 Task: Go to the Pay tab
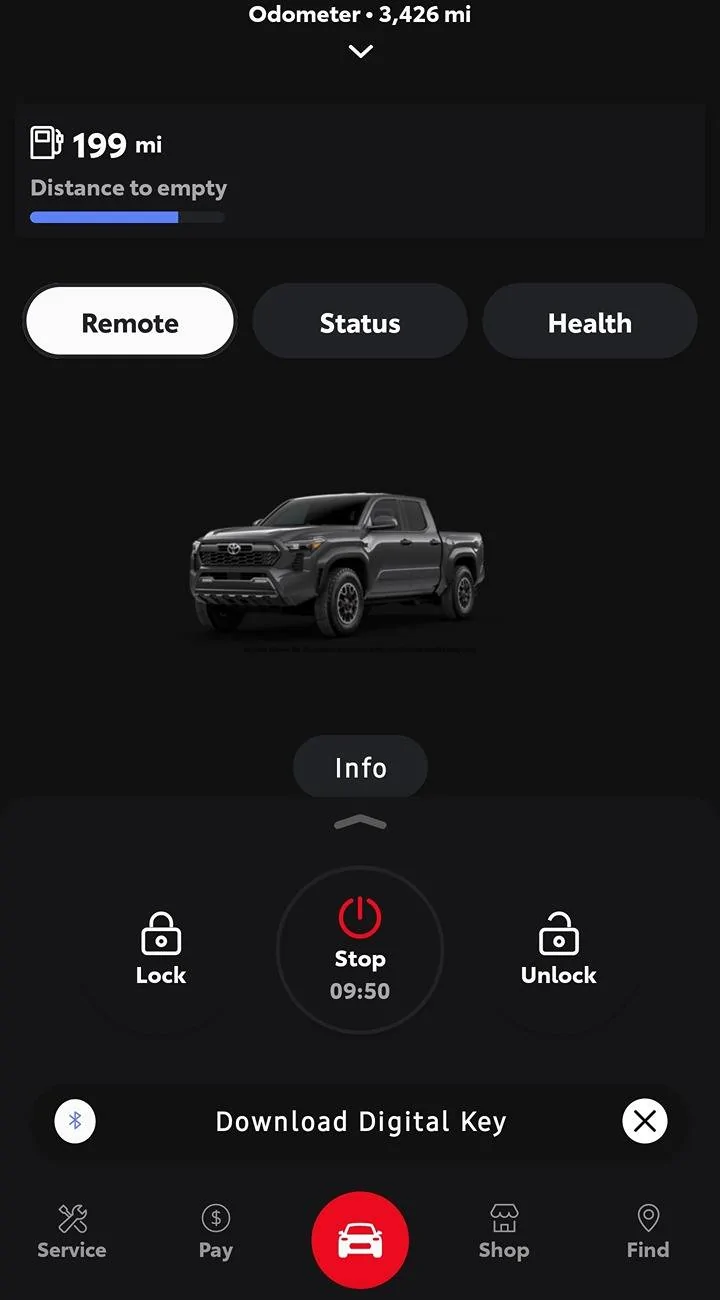pos(216,1232)
